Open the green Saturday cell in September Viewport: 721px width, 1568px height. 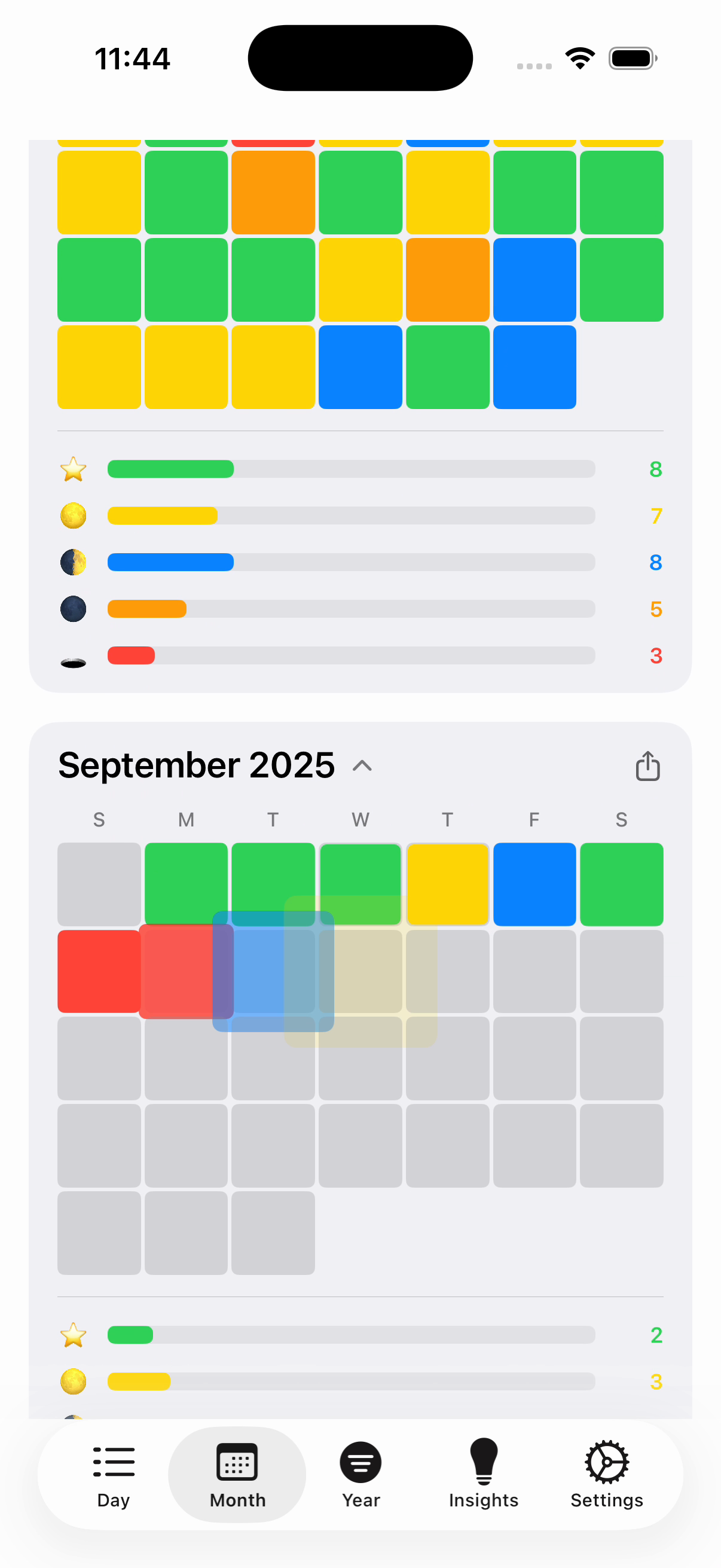pyautogui.click(x=621, y=884)
